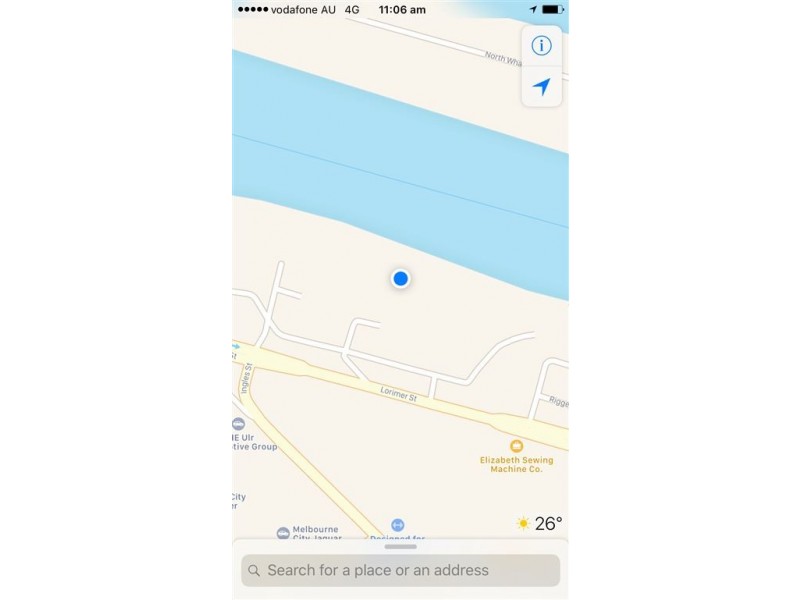Tap the location tracking arrow
This screenshot has width=800, height=600.
coord(541,87)
